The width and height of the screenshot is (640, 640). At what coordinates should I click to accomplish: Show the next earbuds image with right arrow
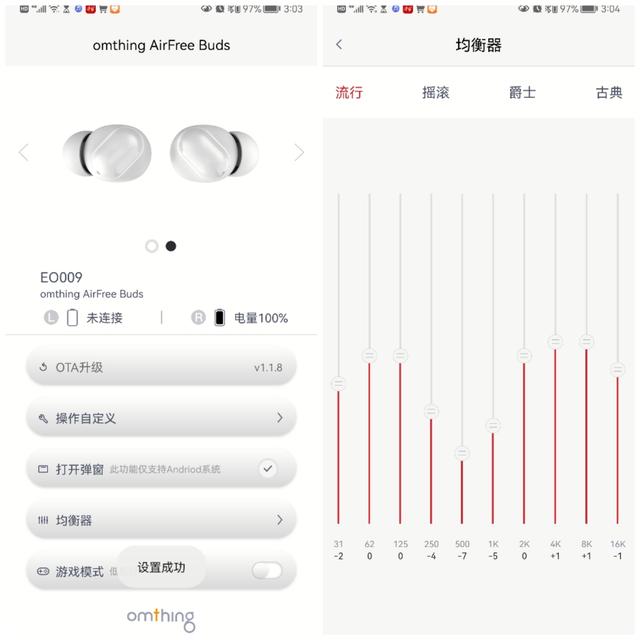[x=298, y=152]
